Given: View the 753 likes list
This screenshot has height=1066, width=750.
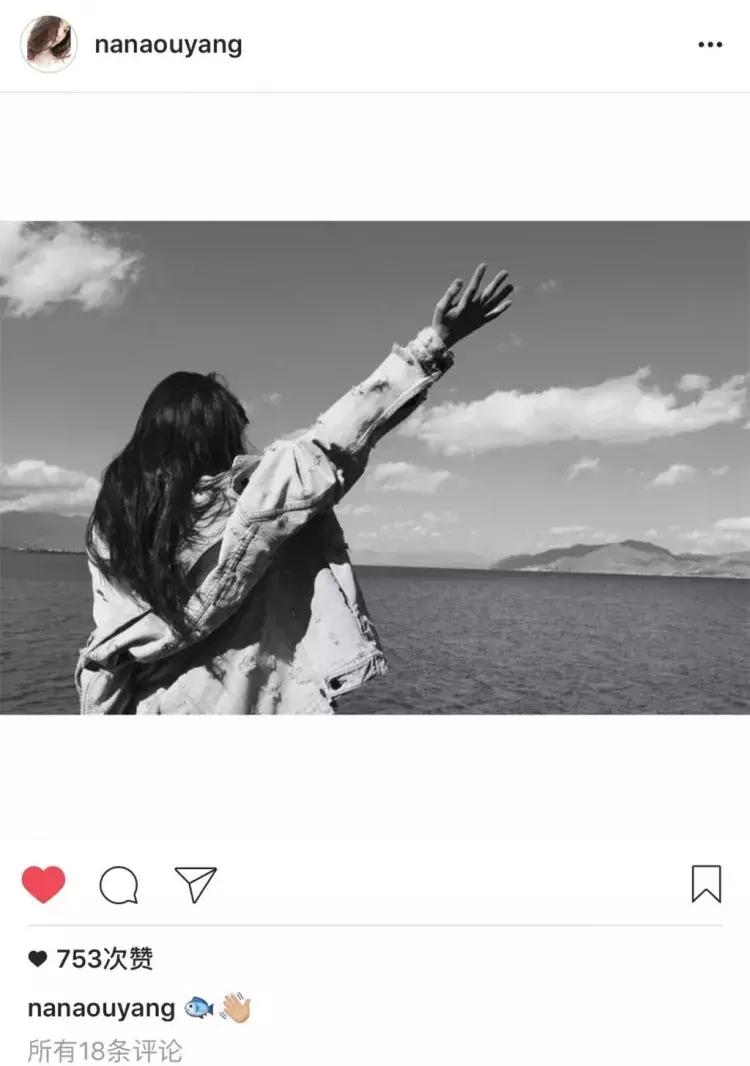Looking at the screenshot, I should coord(104,960).
